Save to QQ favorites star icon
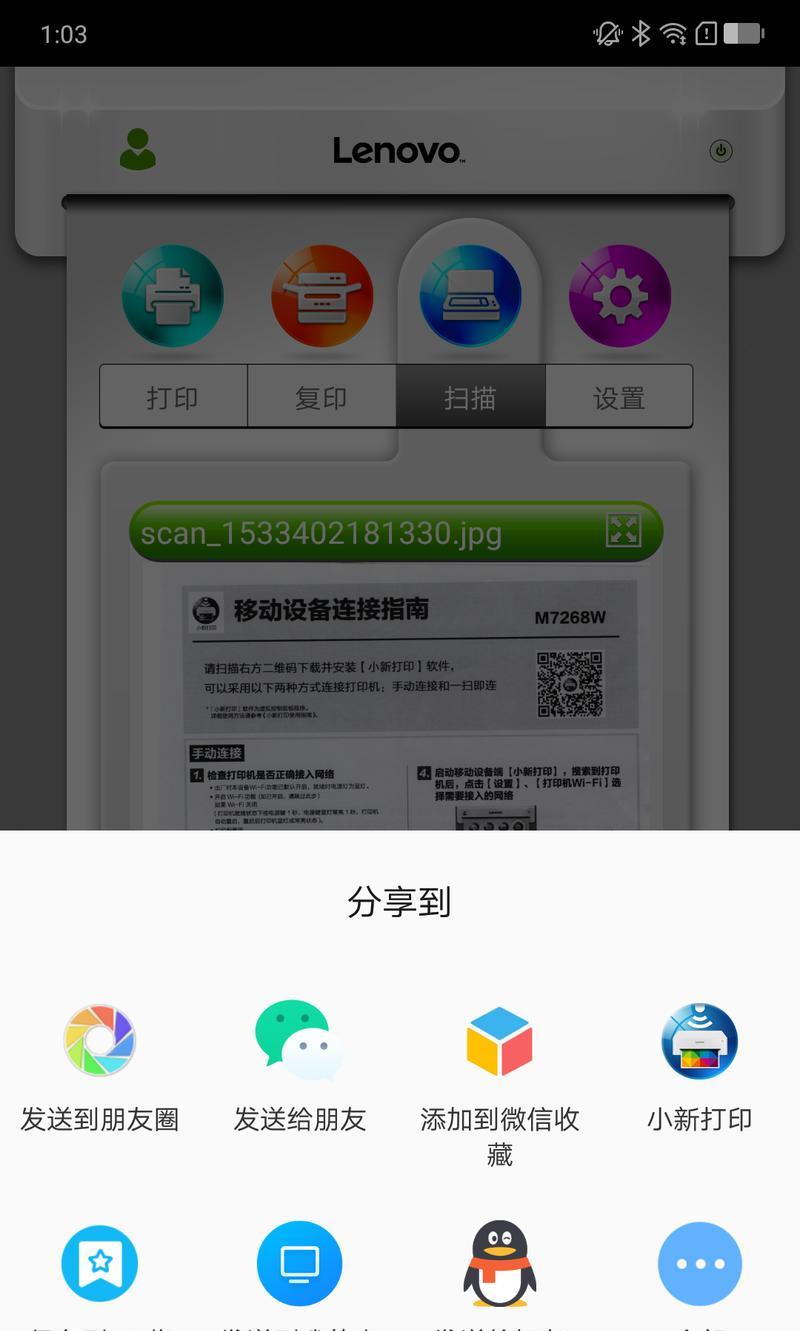This screenshot has width=800, height=1331. click(100, 1263)
